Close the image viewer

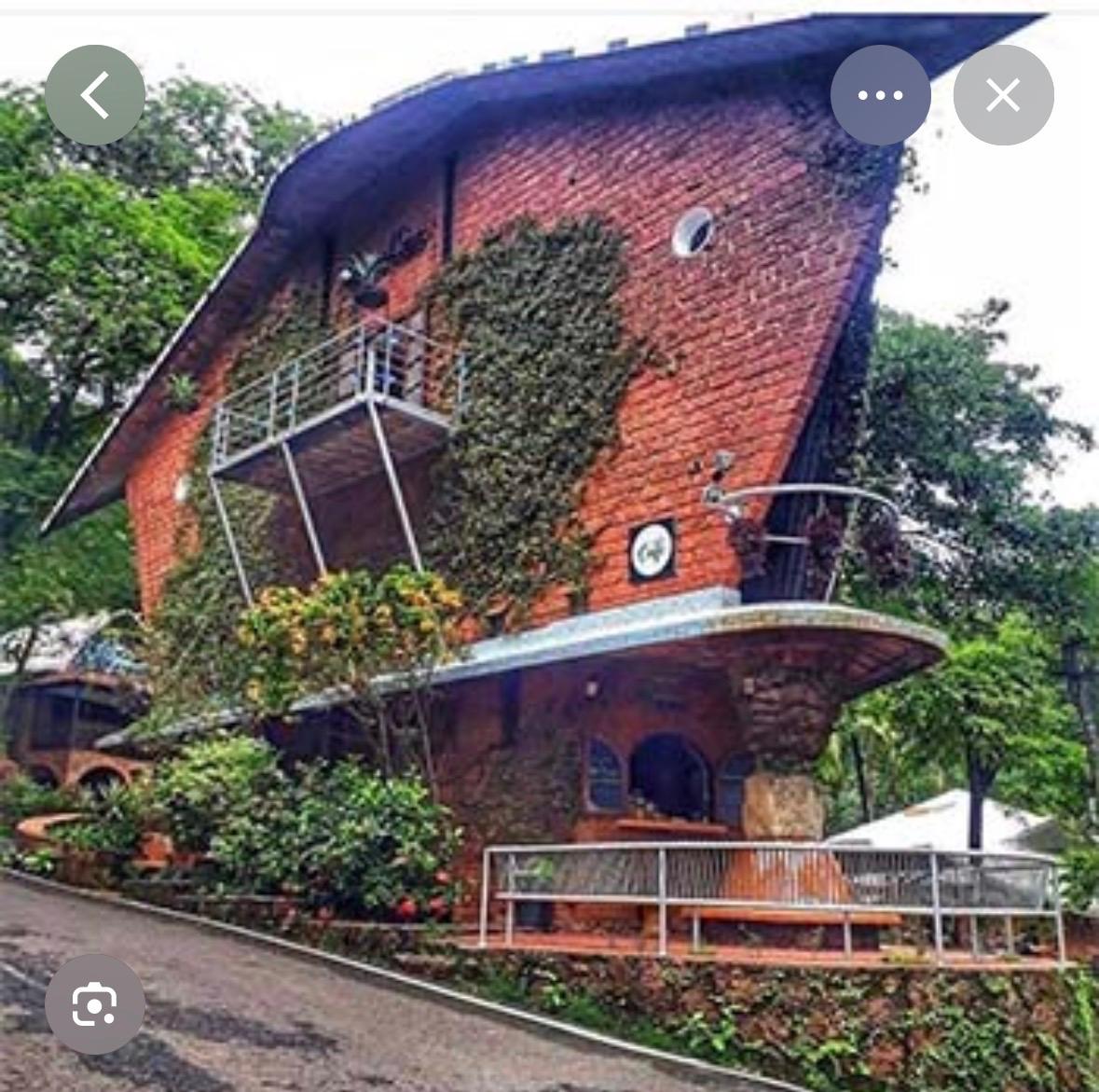click(x=1003, y=95)
